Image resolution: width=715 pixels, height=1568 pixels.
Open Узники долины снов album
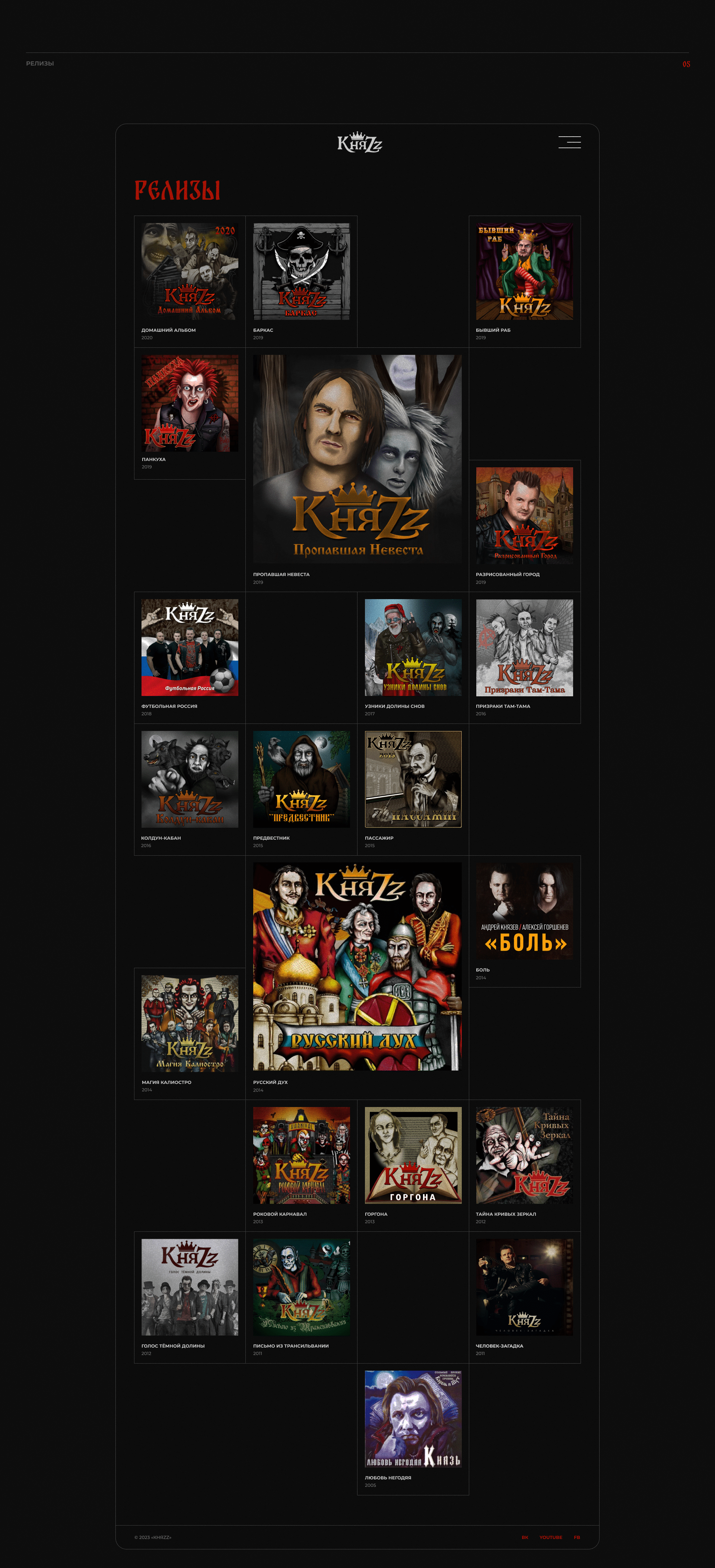coord(413,657)
